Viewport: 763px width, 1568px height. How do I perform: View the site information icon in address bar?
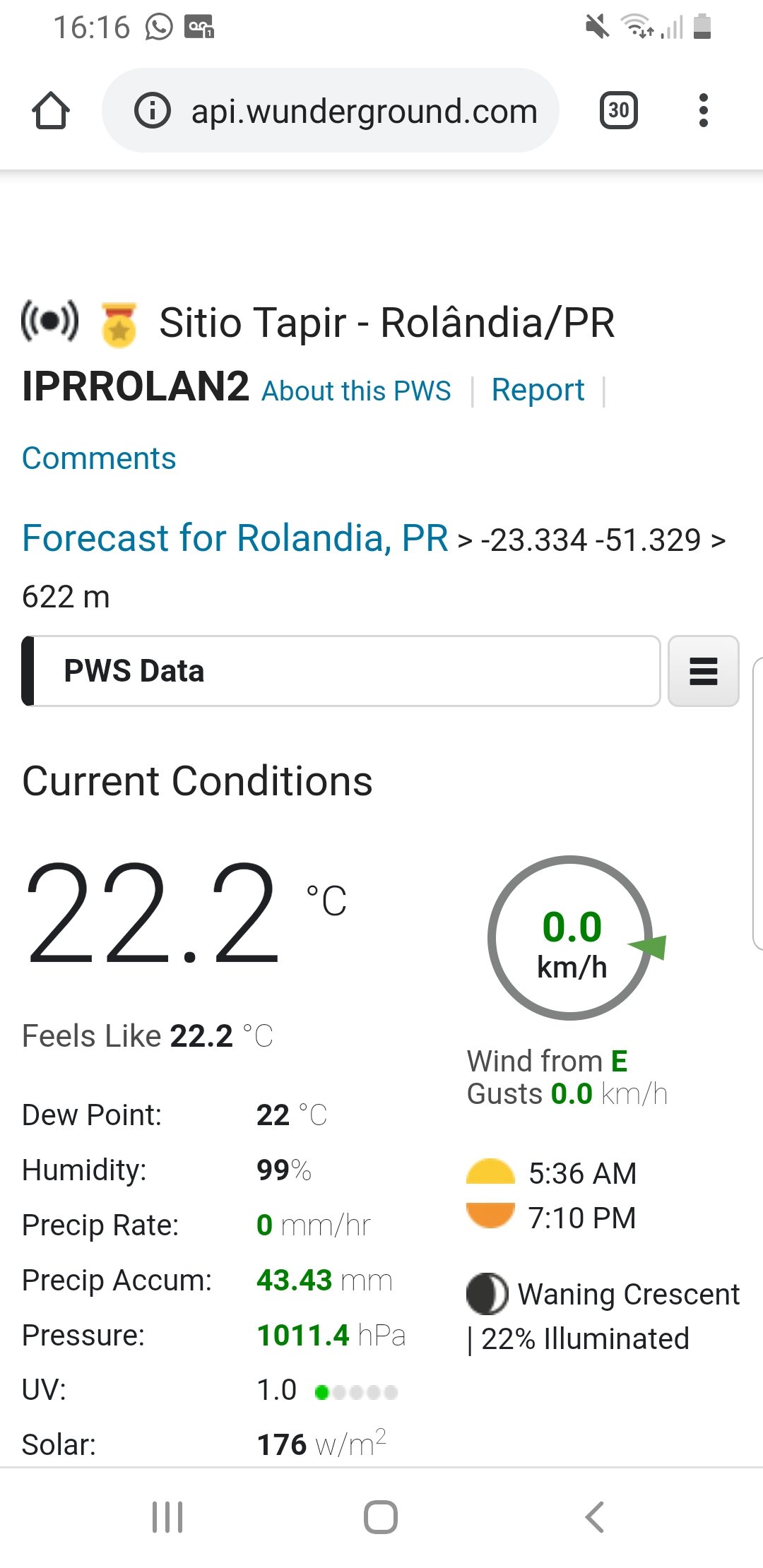tap(153, 111)
